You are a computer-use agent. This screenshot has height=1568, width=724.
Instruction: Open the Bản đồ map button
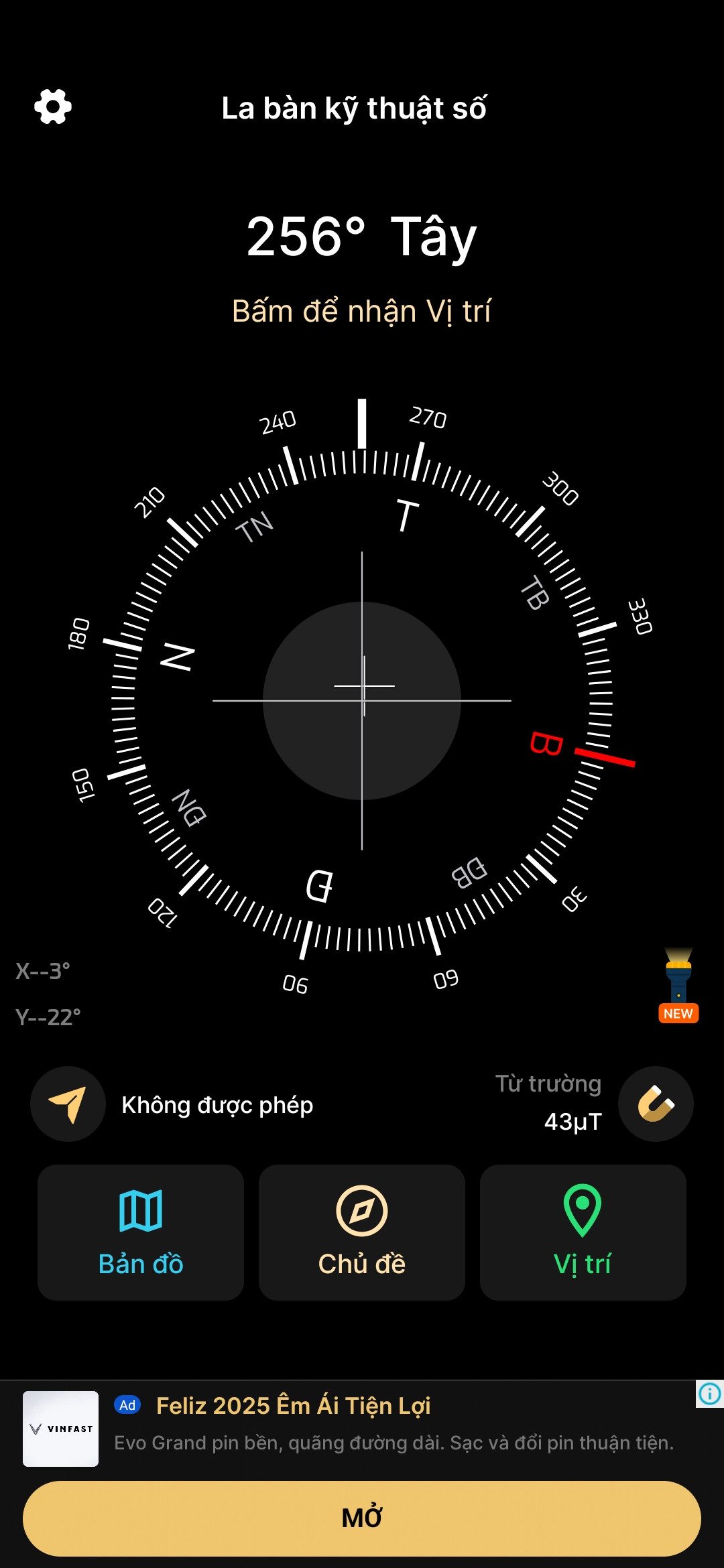141,1232
